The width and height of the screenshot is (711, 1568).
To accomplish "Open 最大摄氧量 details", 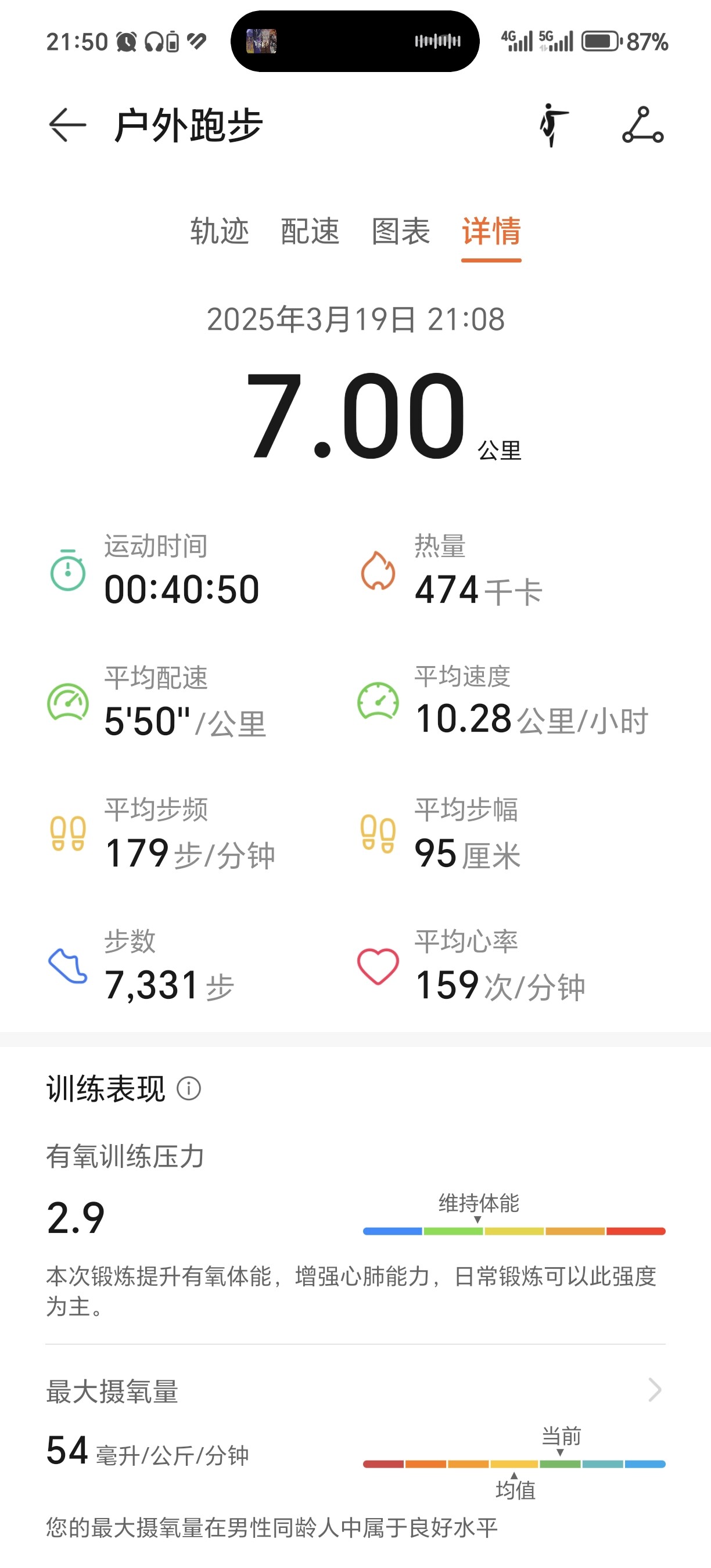I will (x=653, y=1390).
